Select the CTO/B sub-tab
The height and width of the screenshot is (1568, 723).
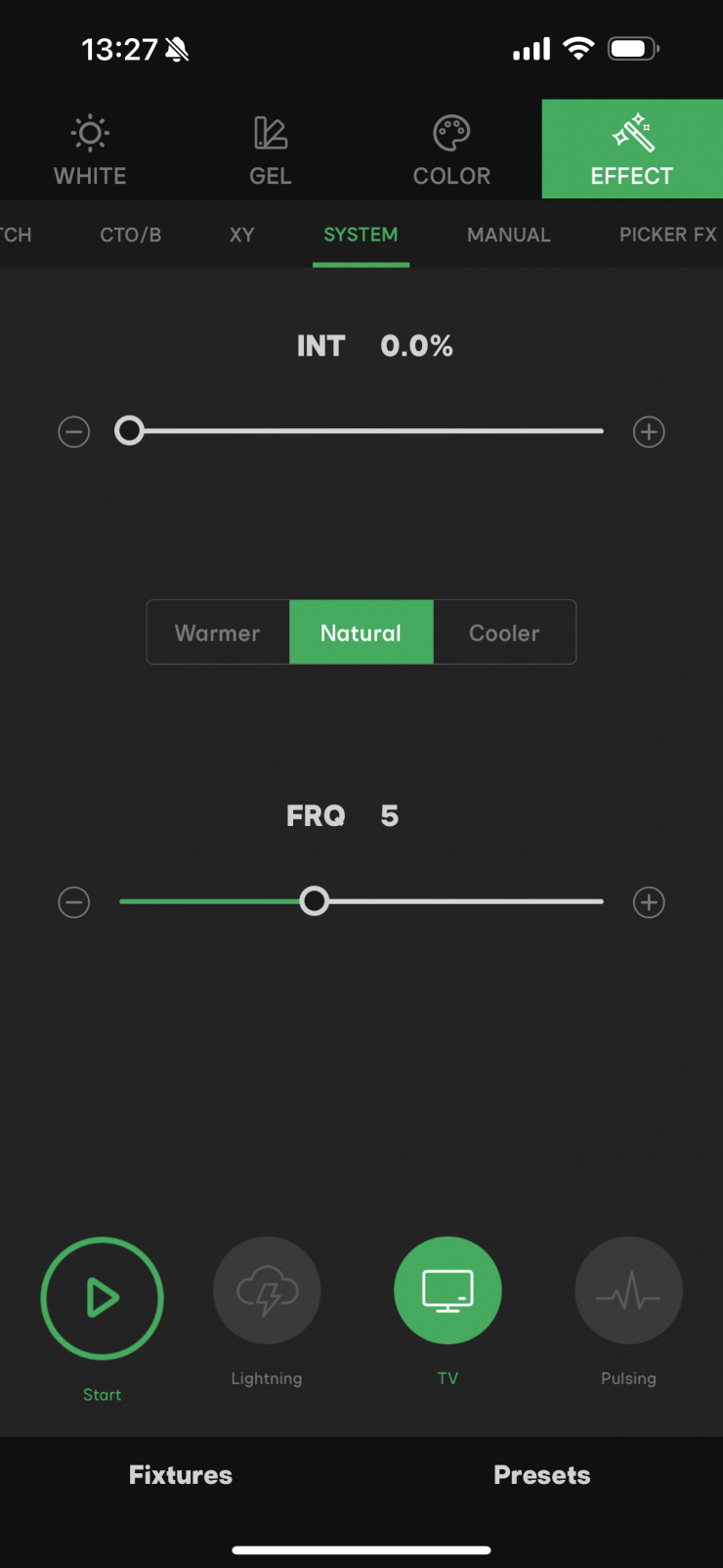131,235
